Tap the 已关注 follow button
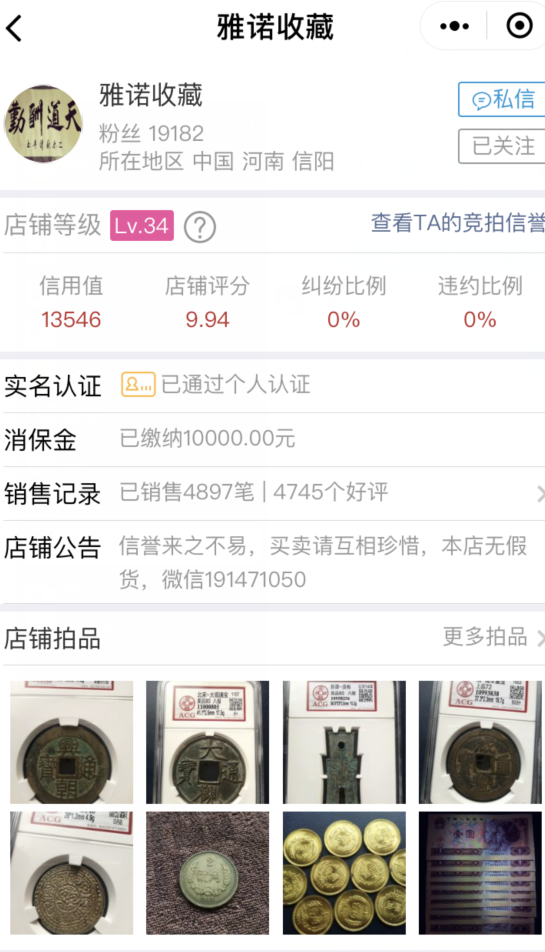Screen dimensions: 545x952 (x=501, y=146)
